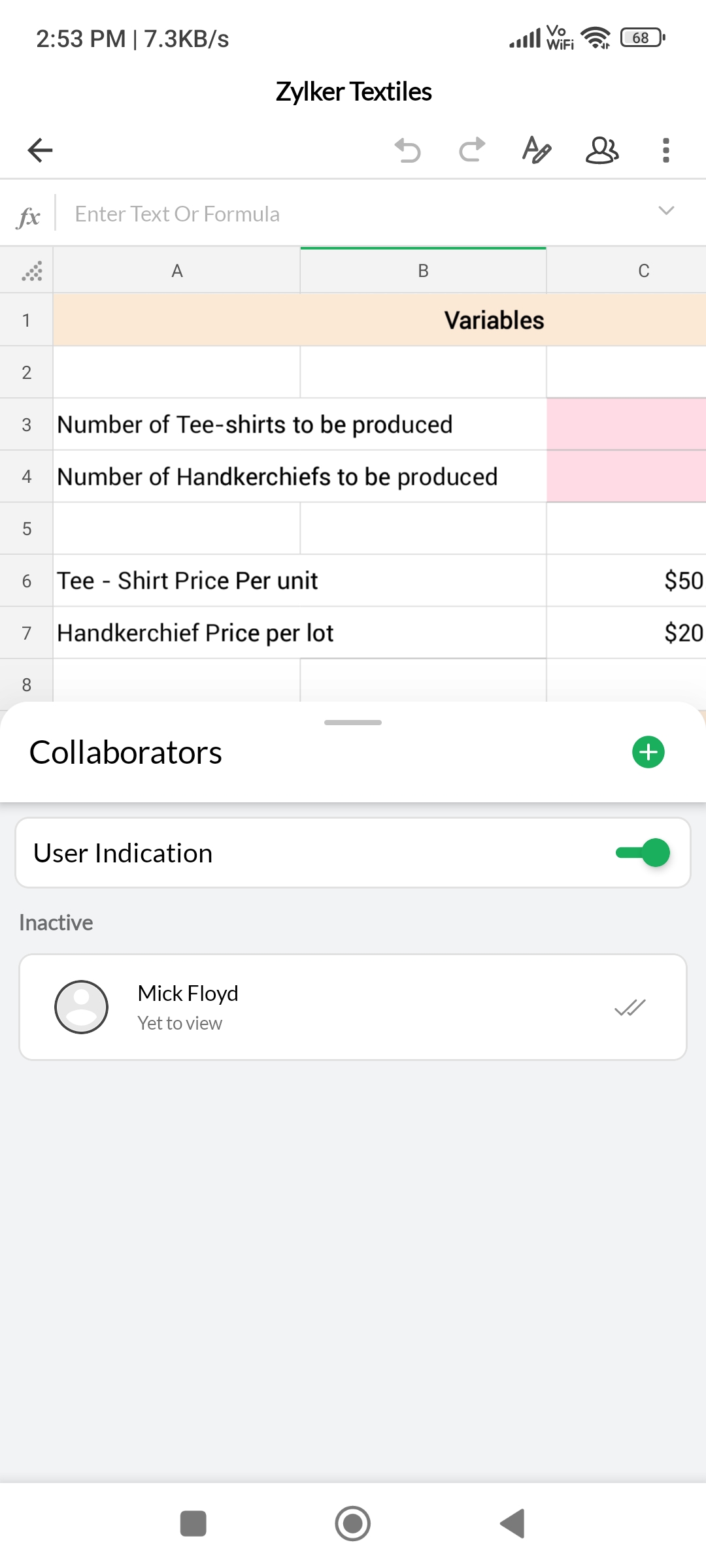Tap the collaborators icon in toolbar

point(601,150)
